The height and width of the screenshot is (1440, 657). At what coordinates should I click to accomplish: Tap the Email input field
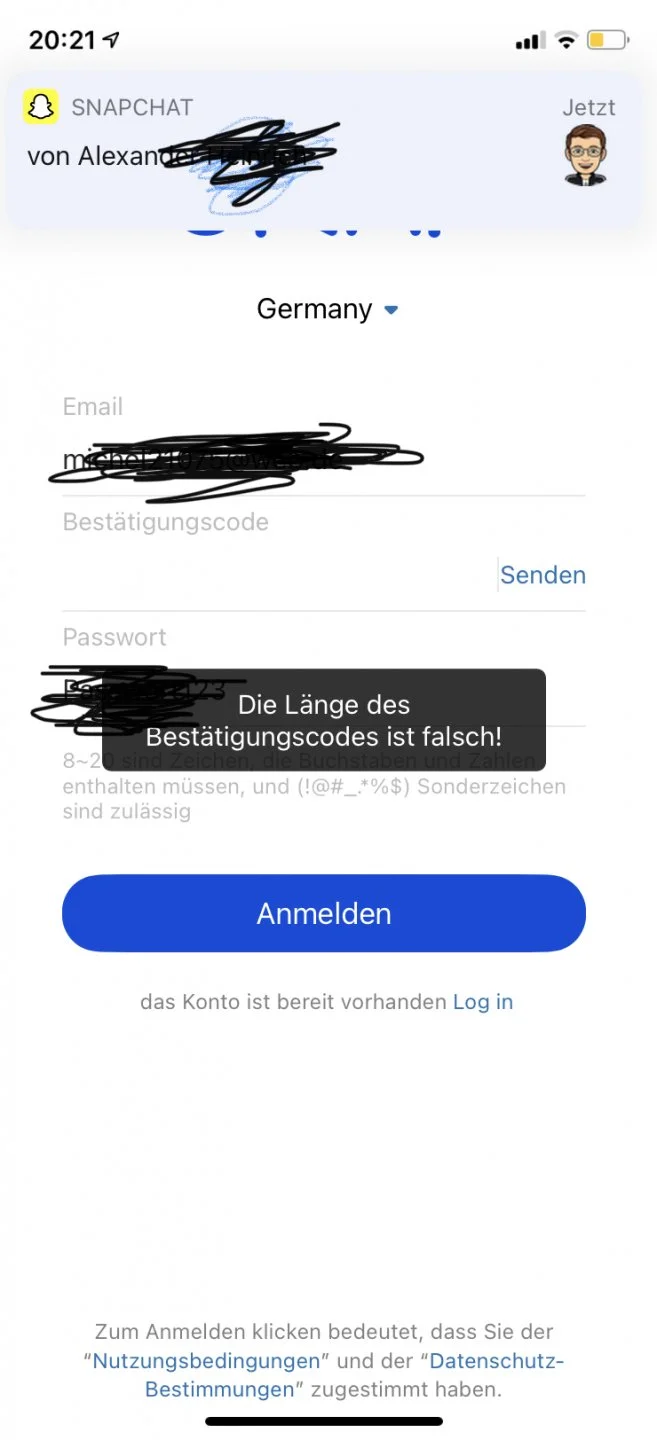click(x=323, y=460)
